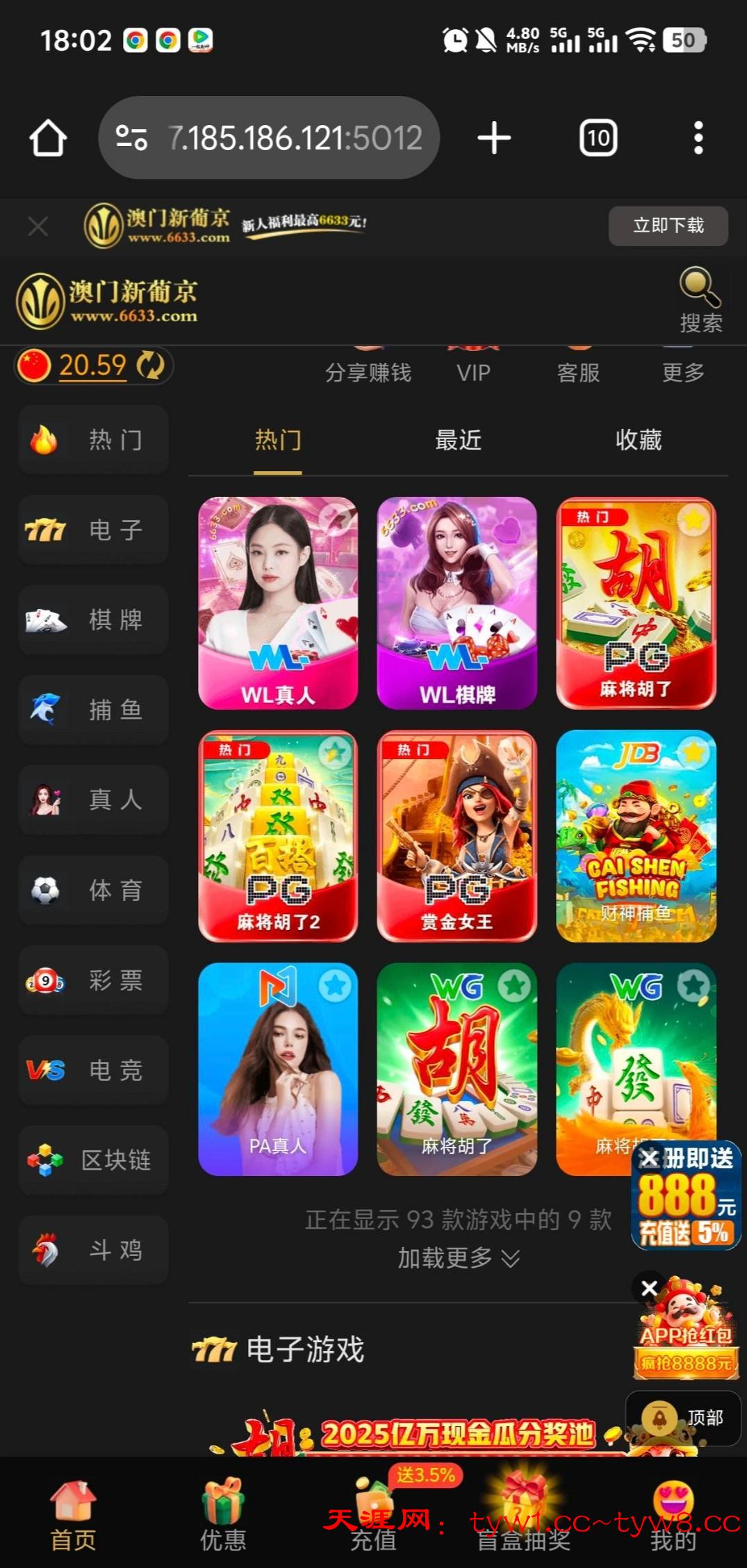Screen dimensions: 747x1568
Task: Jump back to top with 顶部
Action: (x=684, y=1418)
